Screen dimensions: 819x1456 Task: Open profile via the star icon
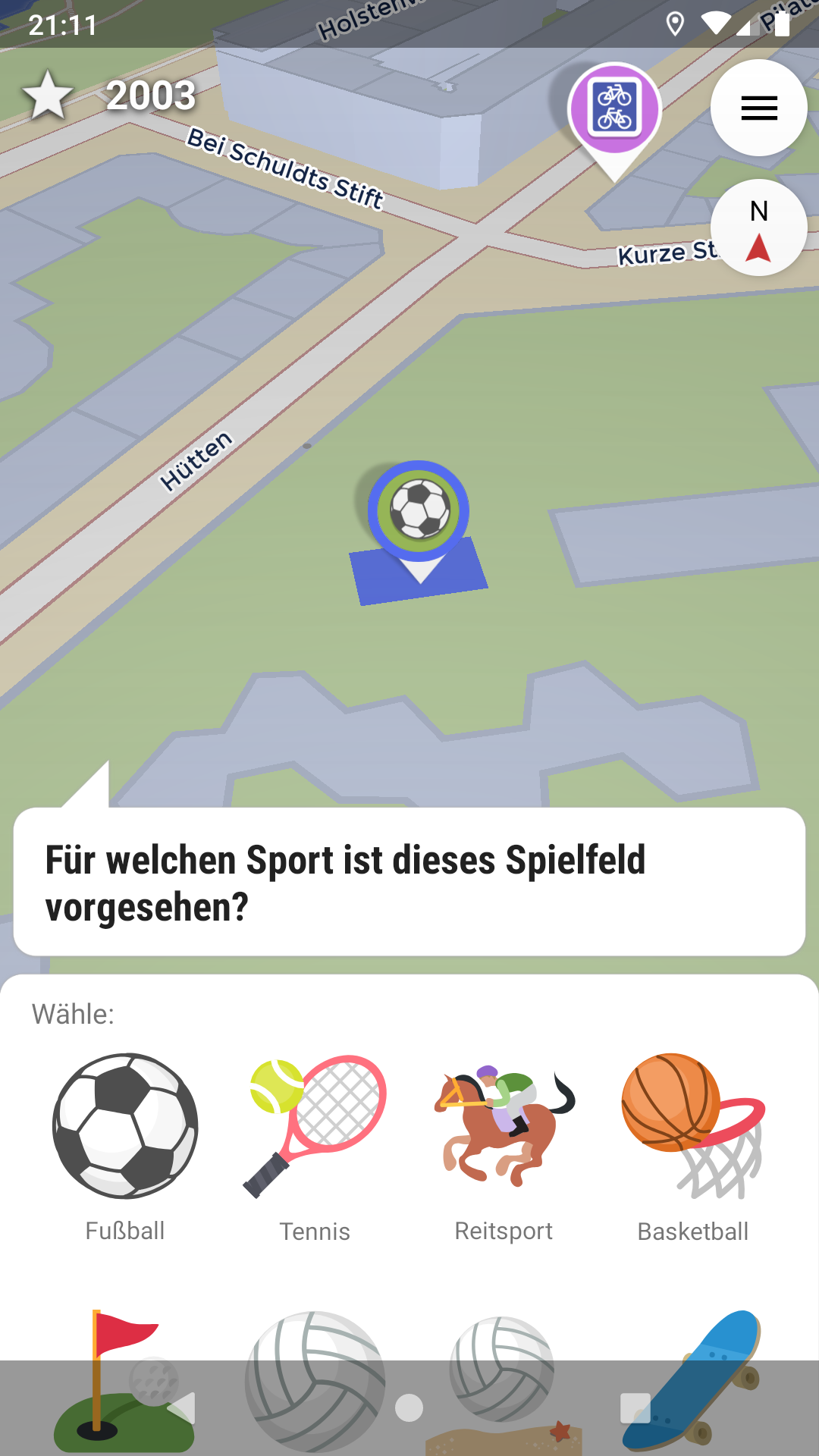pos(48,96)
